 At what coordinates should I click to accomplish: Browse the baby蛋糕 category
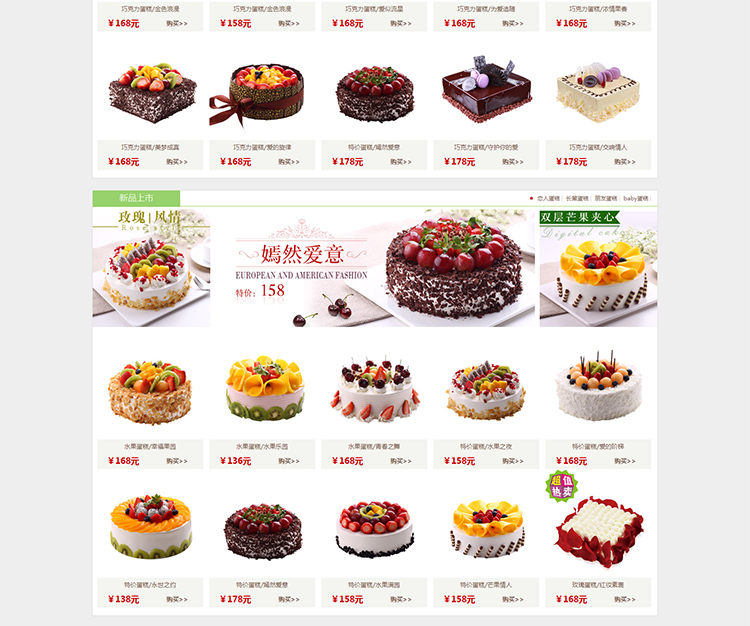pos(636,198)
